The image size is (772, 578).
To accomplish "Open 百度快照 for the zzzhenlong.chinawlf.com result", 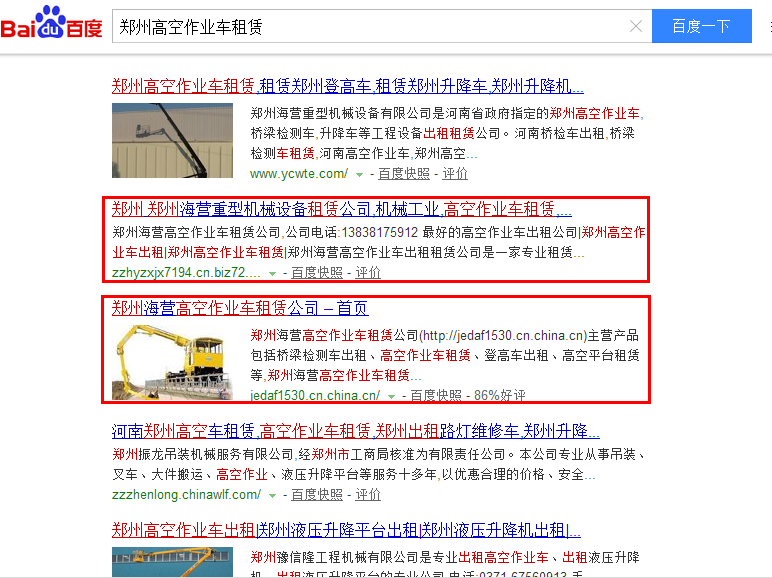I will coord(315,495).
